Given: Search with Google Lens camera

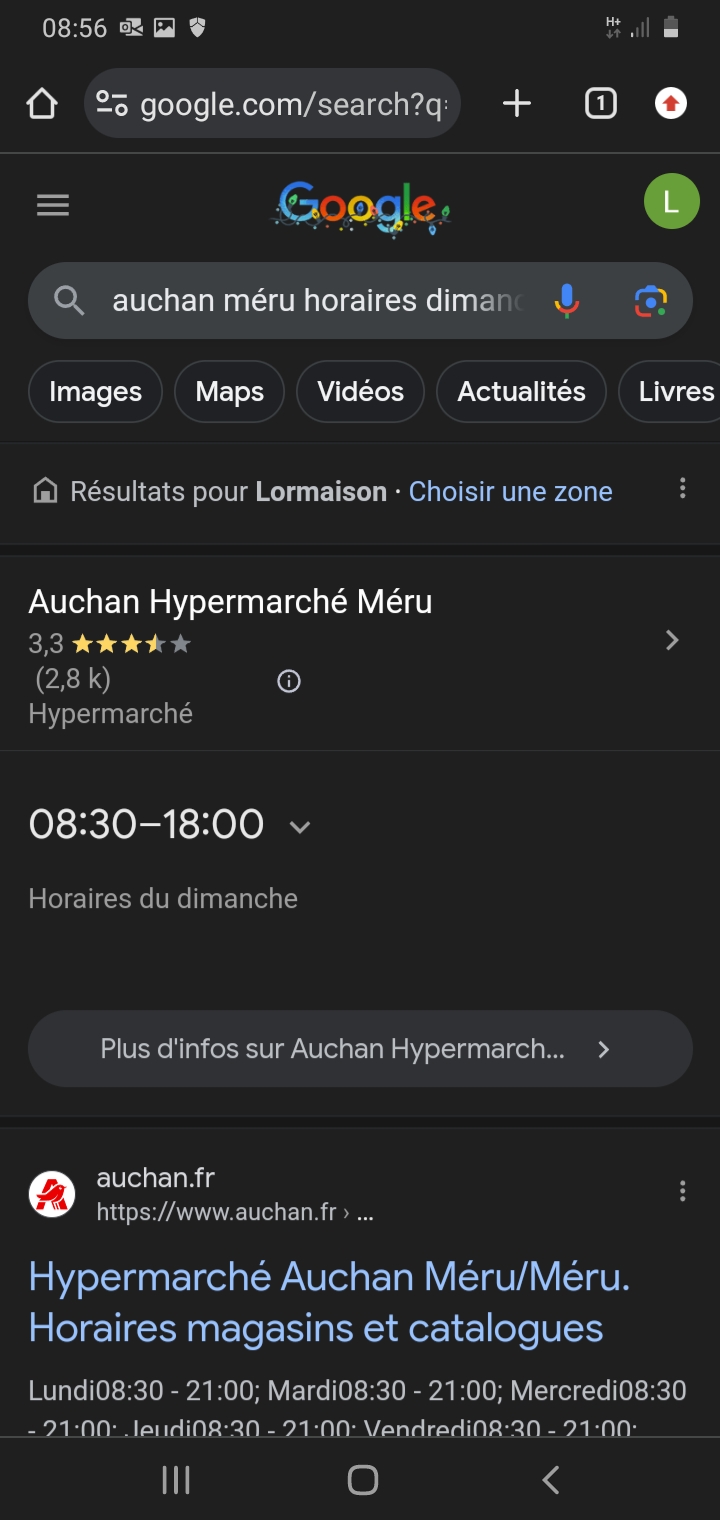Looking at the screenshot, I should coord(650,300).
